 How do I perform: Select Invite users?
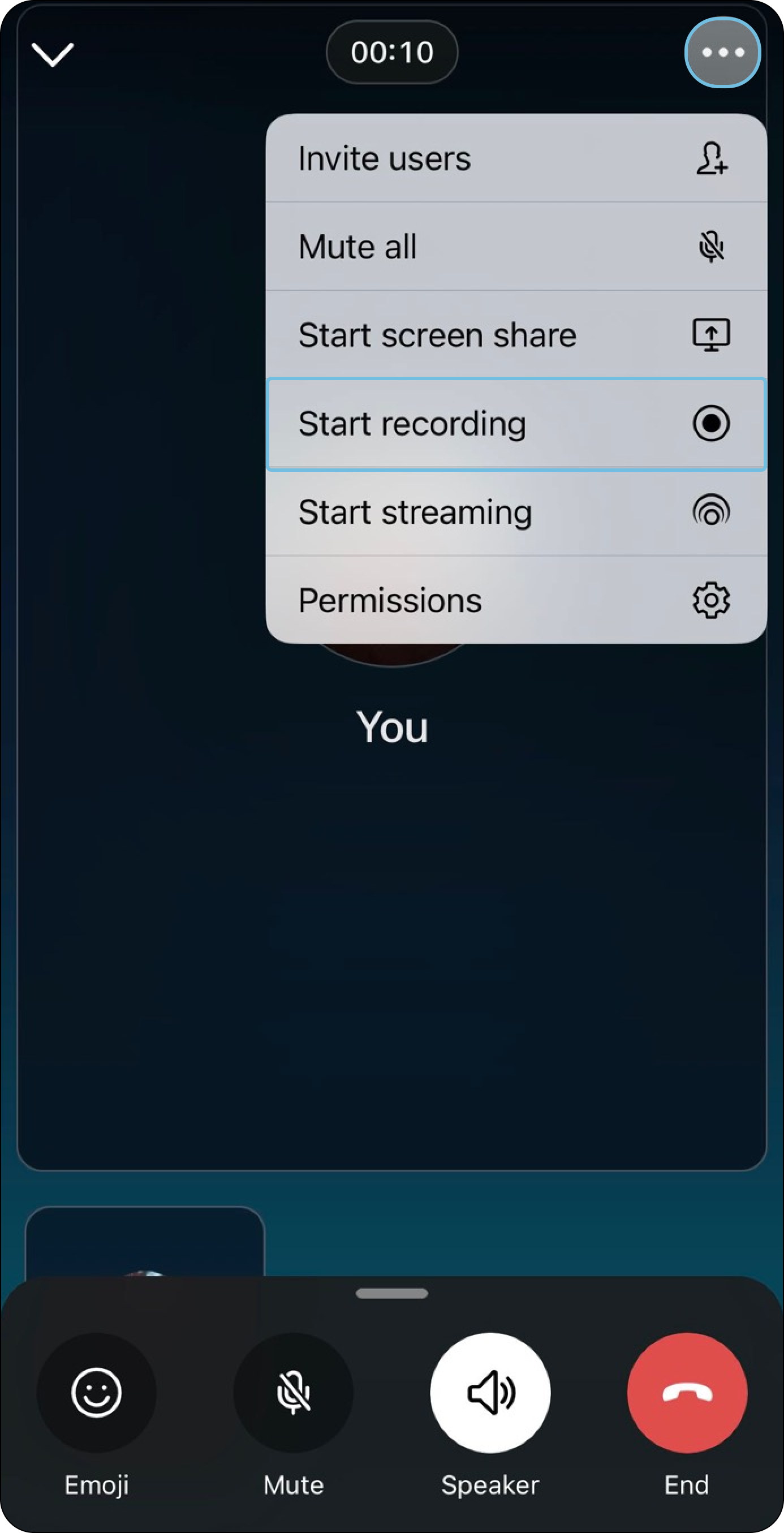(515, 158)
